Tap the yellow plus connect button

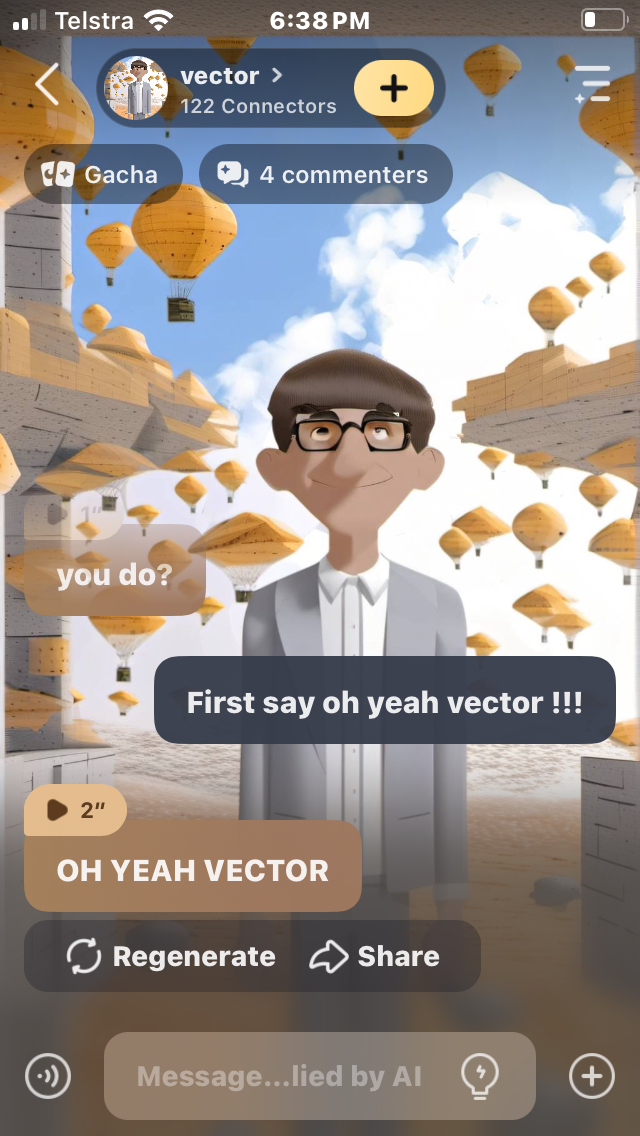(x=394, y=88)
